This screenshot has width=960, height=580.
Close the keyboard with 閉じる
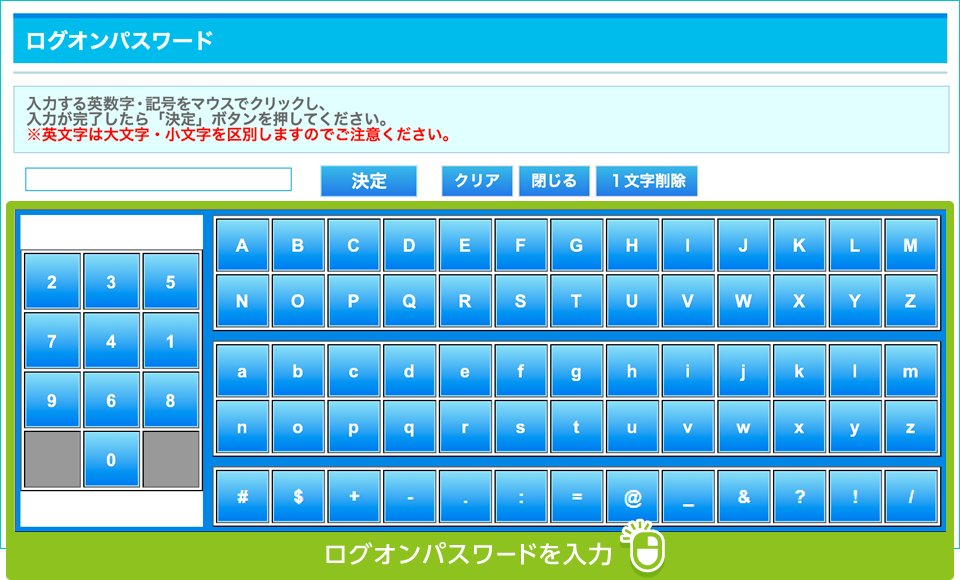pyautogui.click(x=554, y=181)
